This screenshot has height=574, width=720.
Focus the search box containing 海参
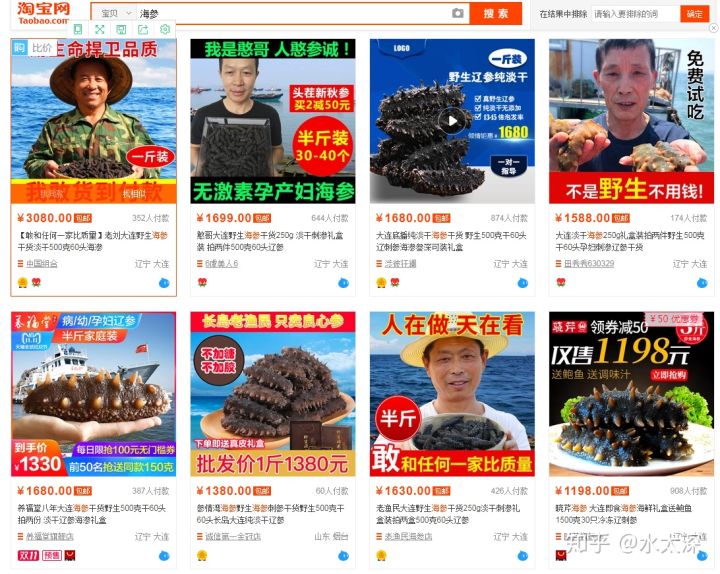tap(290, 13)
